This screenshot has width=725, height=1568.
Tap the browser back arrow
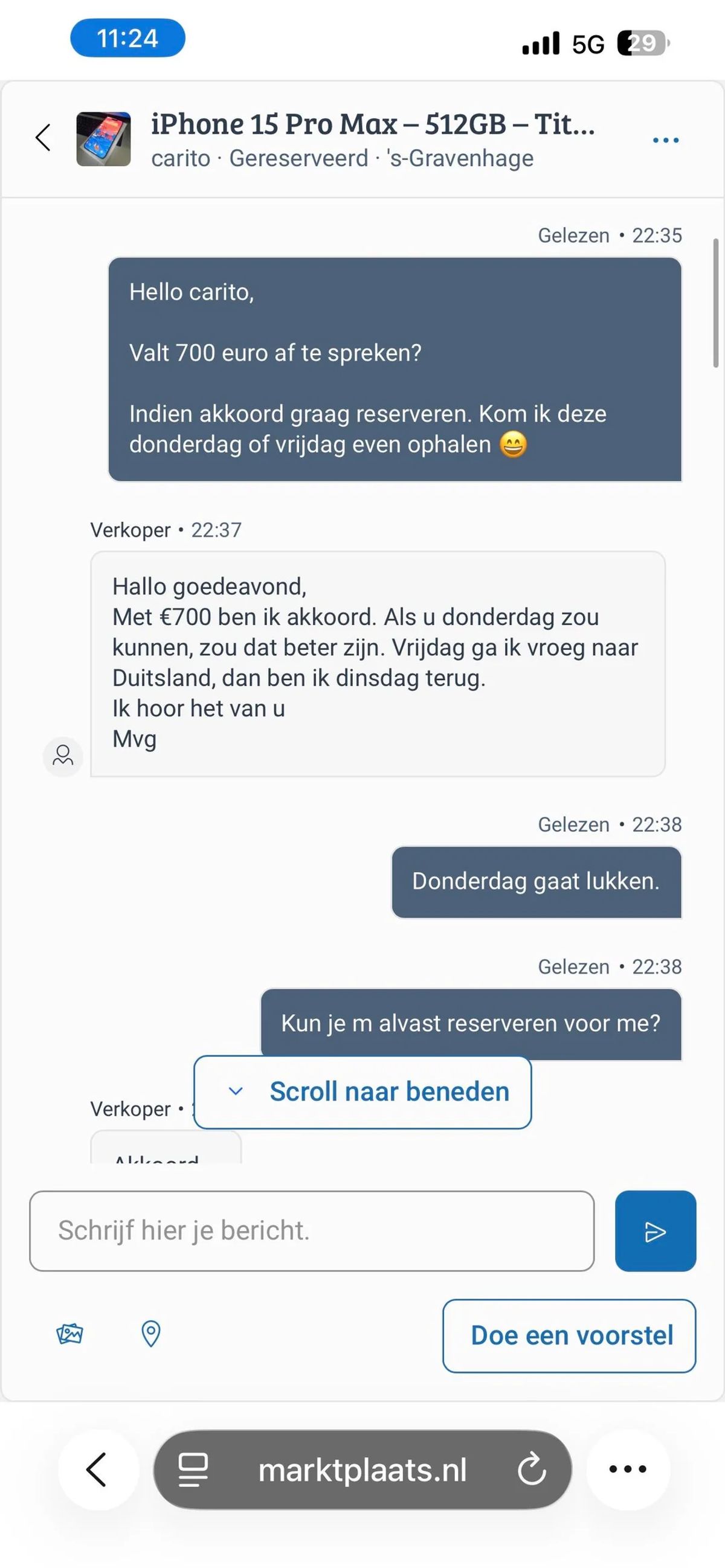[x=97, y=1470]
